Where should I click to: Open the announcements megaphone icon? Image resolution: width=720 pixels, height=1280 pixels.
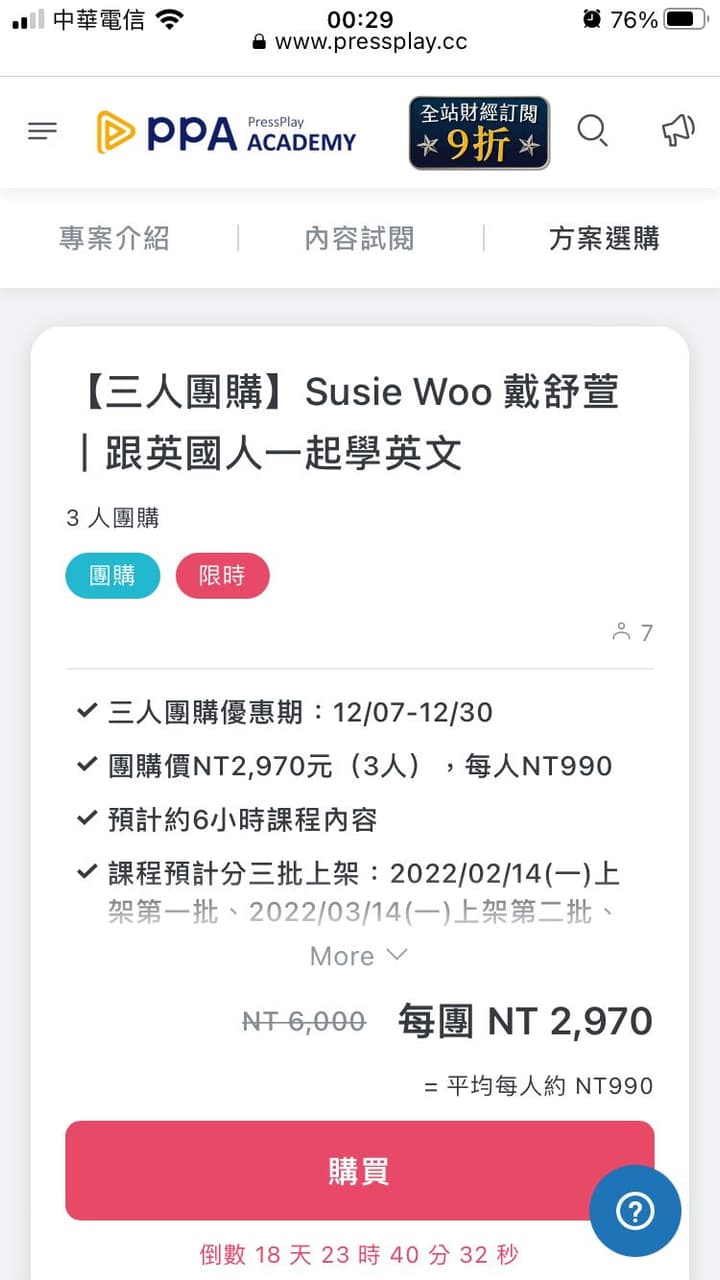(x=678, y=130)
